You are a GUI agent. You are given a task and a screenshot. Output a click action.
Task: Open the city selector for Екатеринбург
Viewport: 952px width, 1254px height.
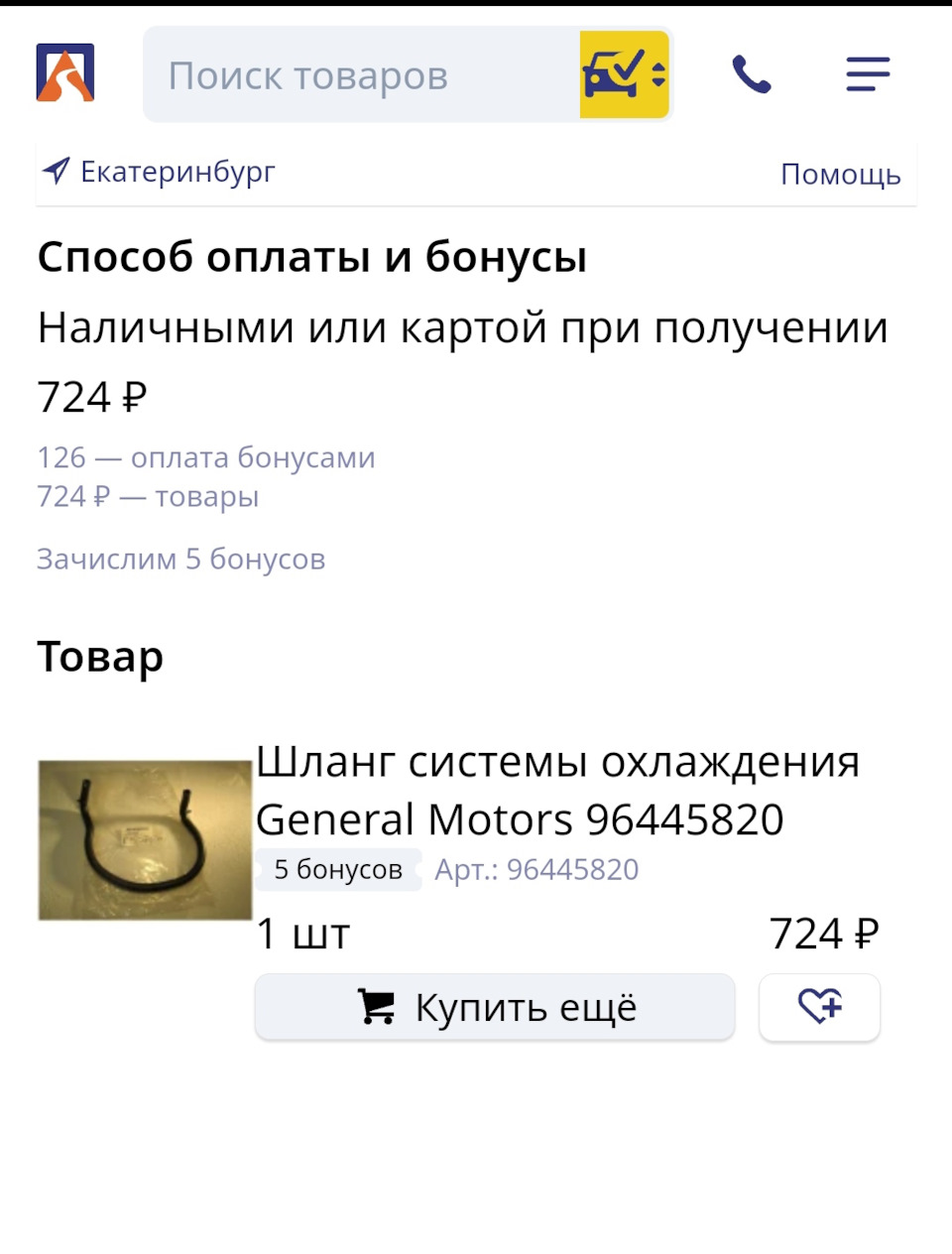point(178,171)
